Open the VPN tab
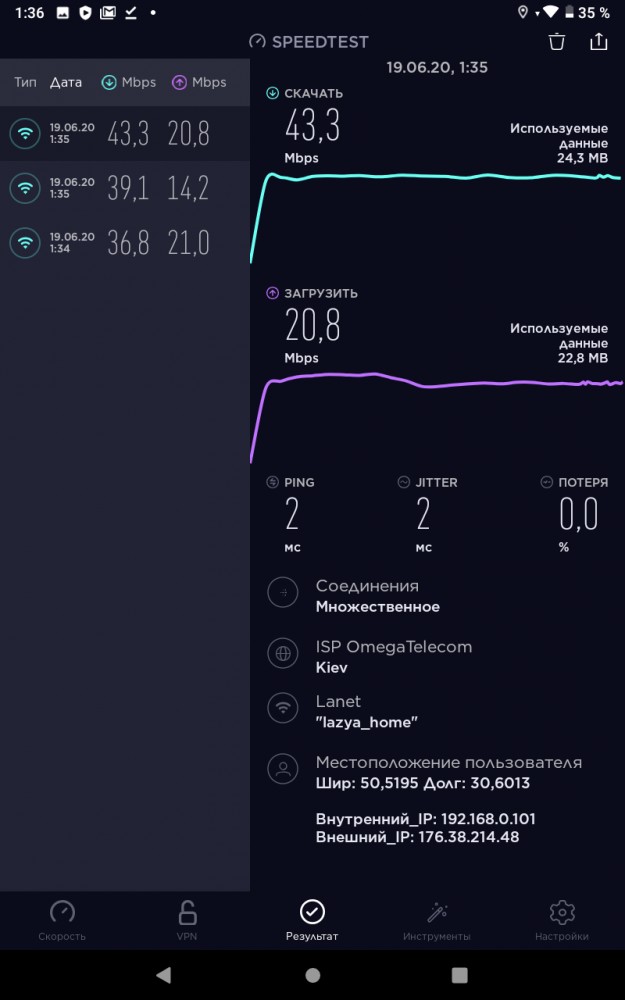 tap(187, 920)
